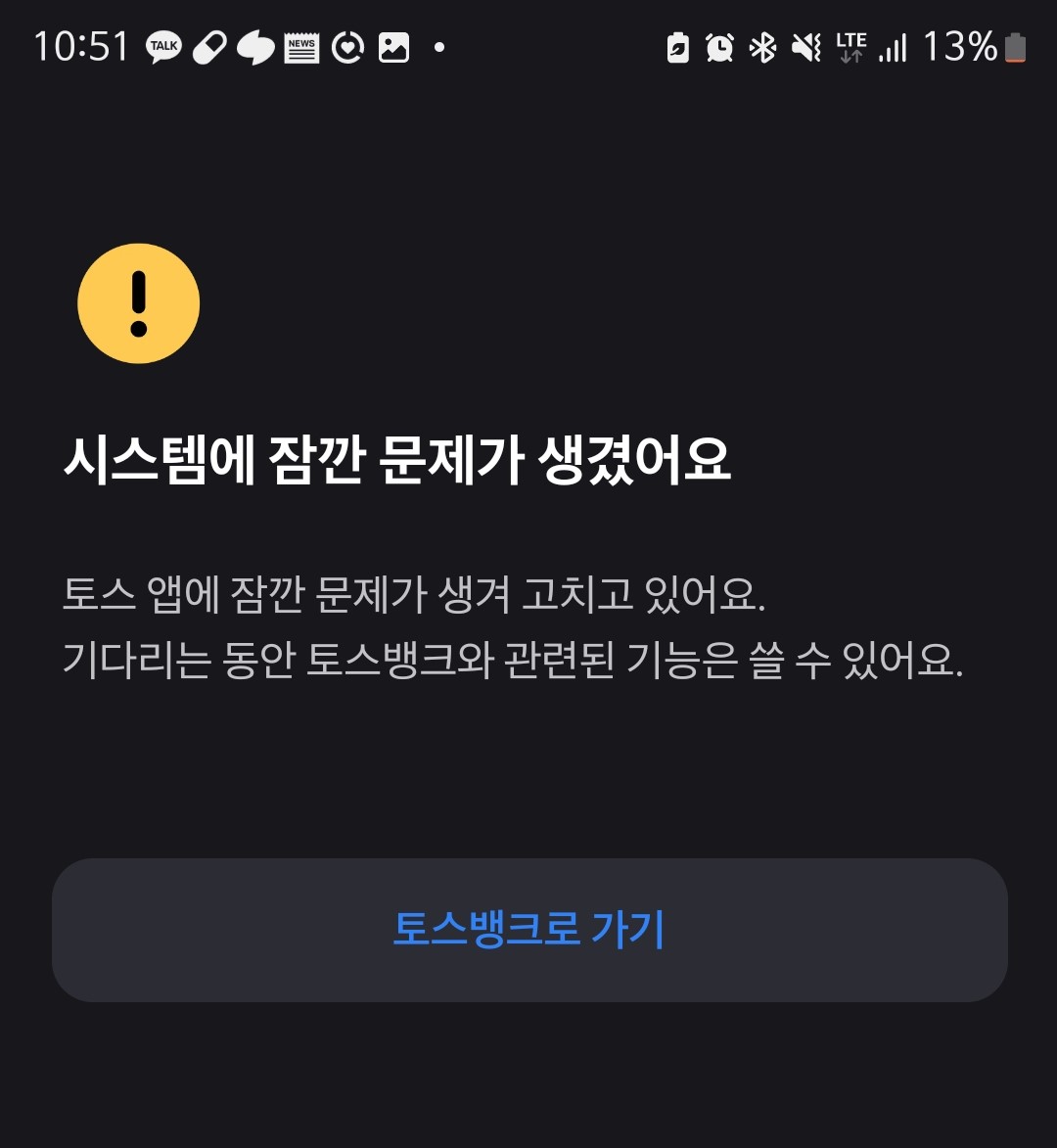The height and width of the screenshot is (1148, 1057).
Task: Tap the comma-shaped chat notification icon
Action: [254, 46]
